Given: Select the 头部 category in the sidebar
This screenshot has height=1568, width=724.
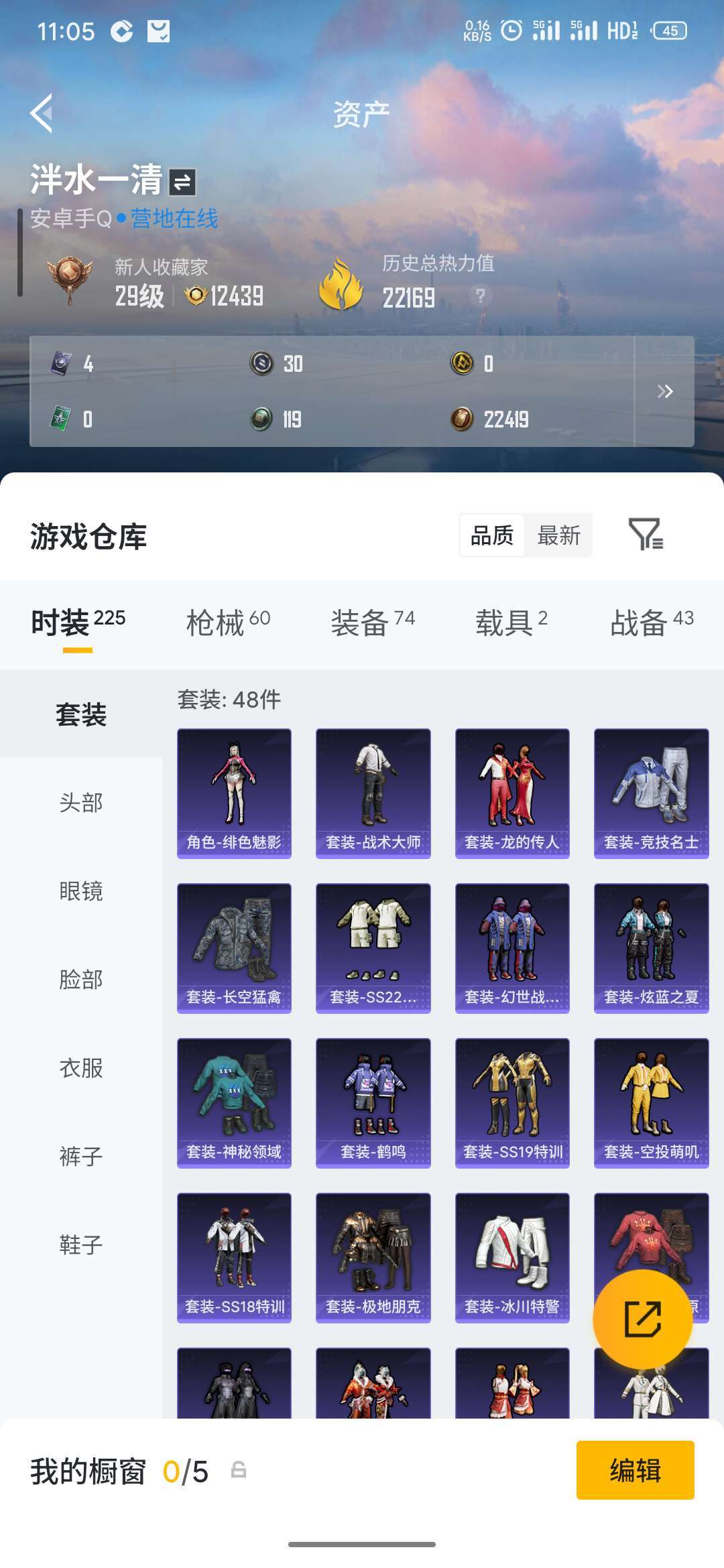Looking at the screenshot, I should pos(81,802).
